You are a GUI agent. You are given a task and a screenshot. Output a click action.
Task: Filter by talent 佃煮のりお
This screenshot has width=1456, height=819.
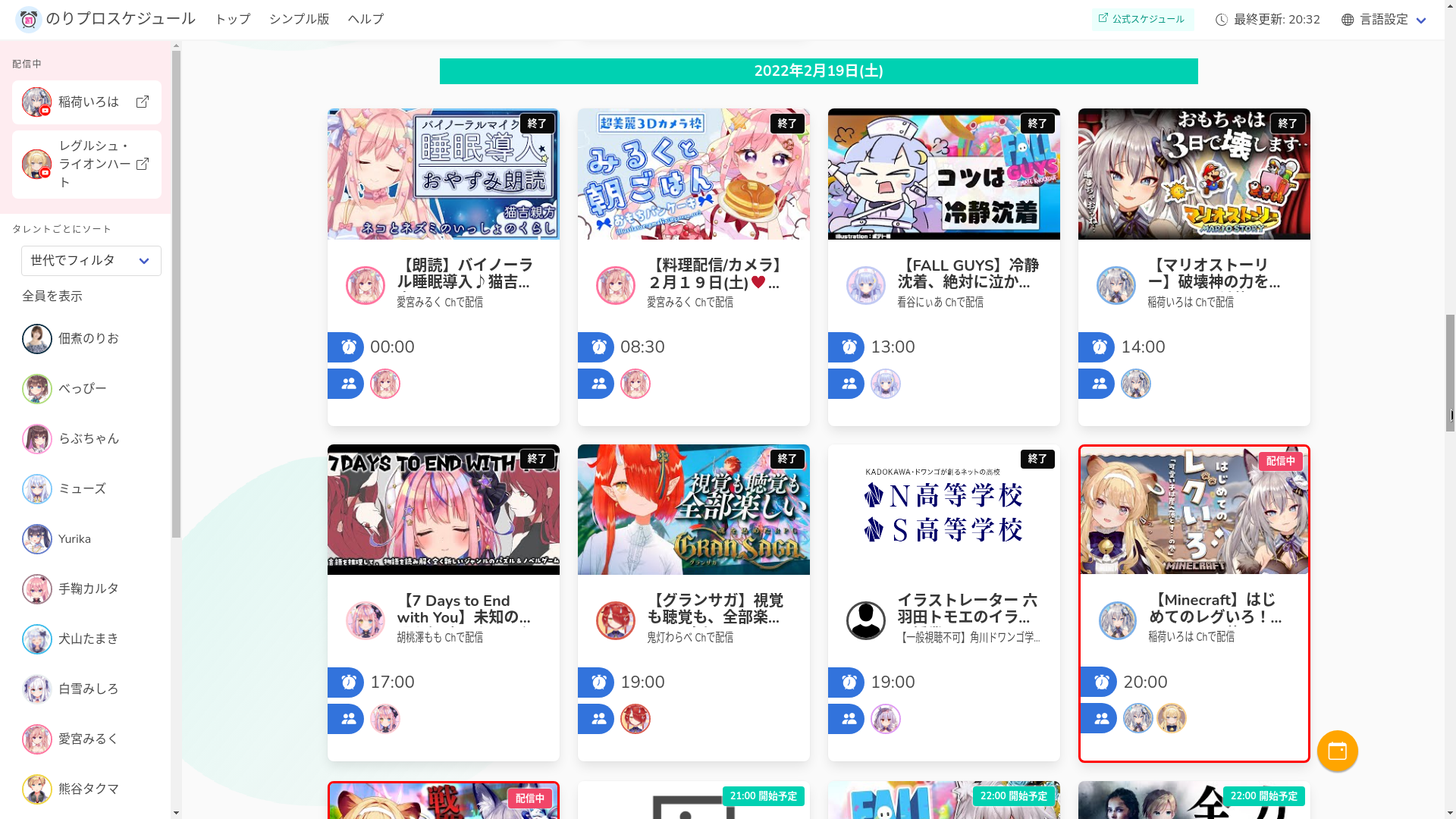pos(88,339)
